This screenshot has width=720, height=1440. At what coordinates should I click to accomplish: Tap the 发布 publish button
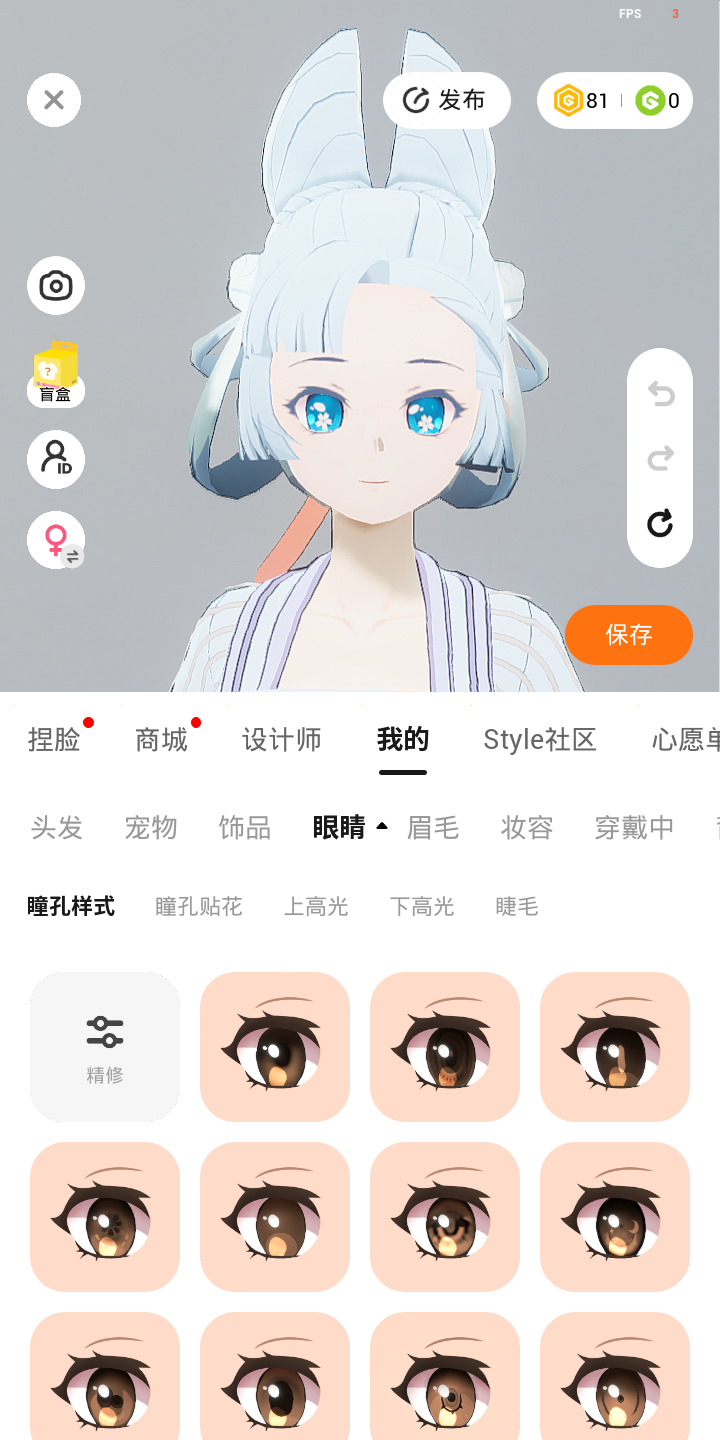[x=446, y=100]
